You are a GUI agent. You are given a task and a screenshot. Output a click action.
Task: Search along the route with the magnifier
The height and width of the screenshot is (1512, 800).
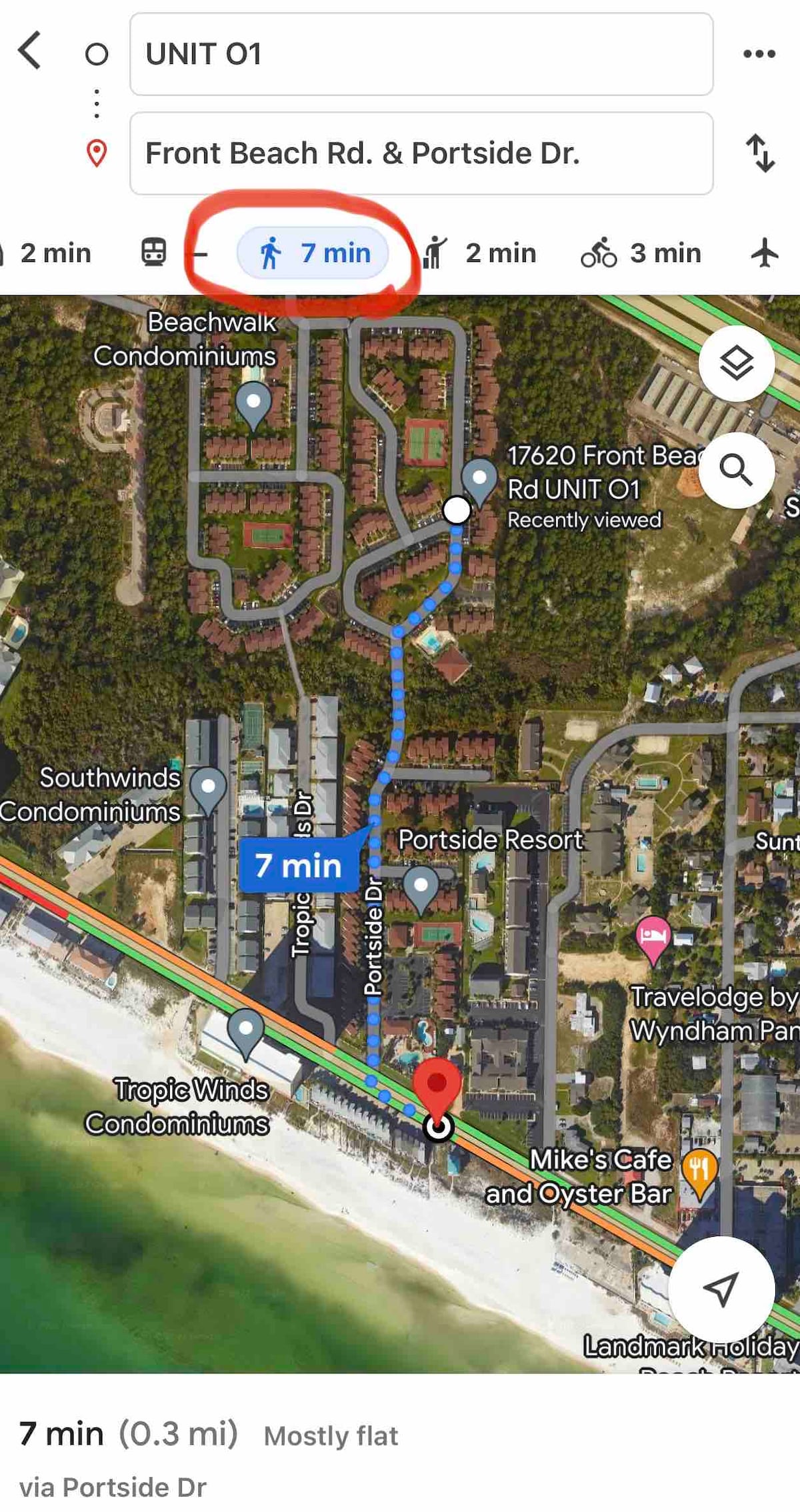[x=737, y=470]
